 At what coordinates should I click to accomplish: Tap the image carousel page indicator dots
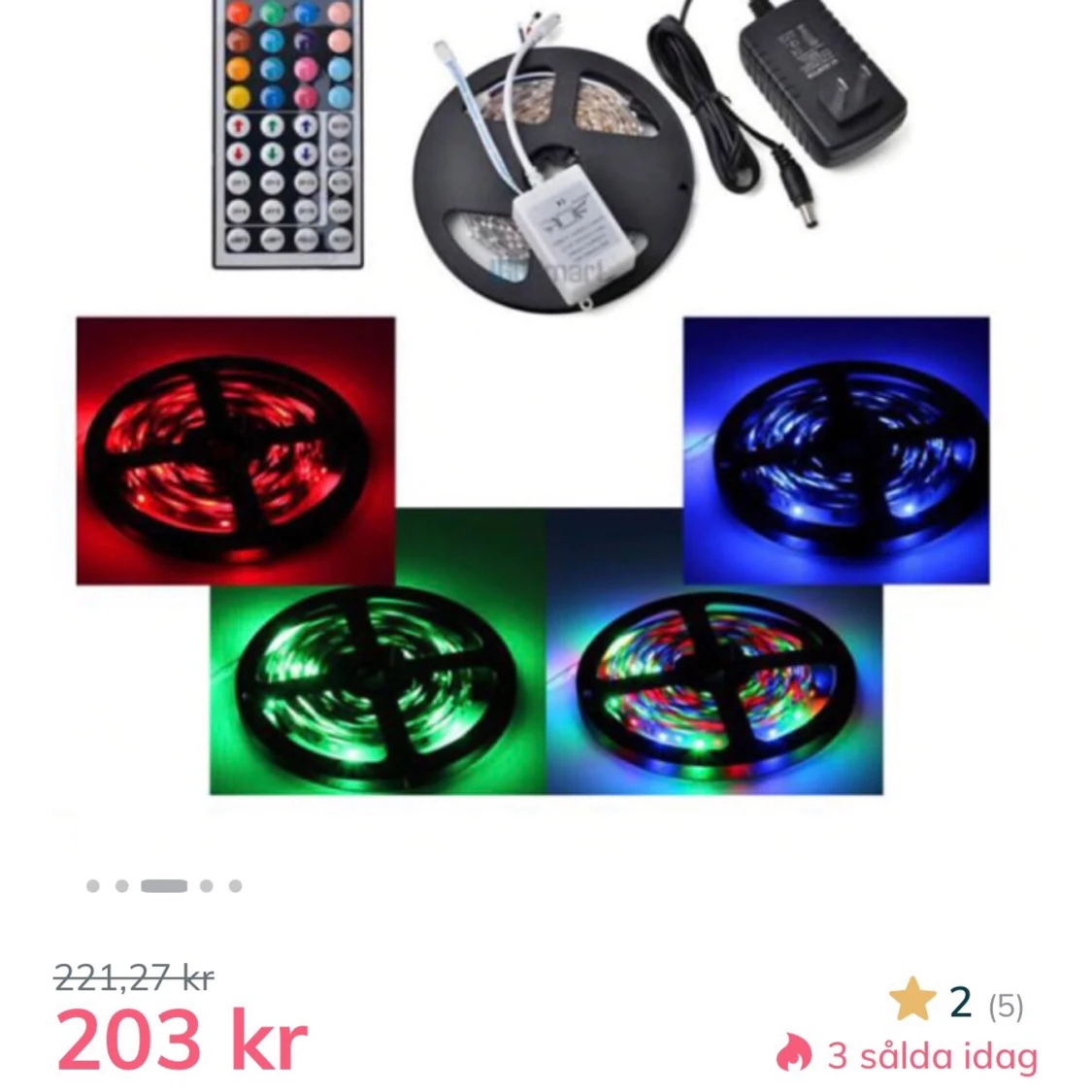coord(164,885)
